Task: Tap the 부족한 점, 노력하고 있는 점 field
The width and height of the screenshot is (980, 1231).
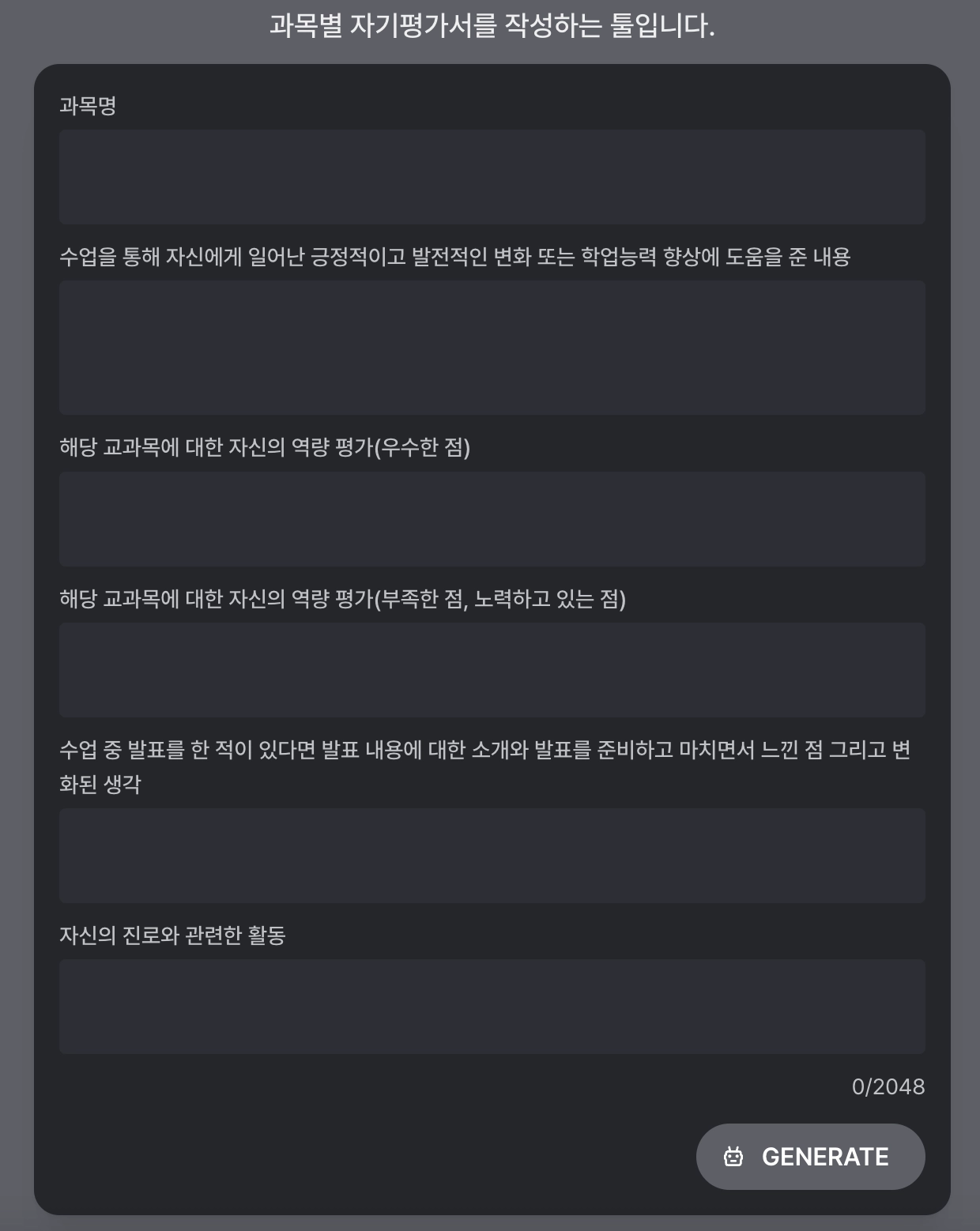Action: (x=492, y=670)
